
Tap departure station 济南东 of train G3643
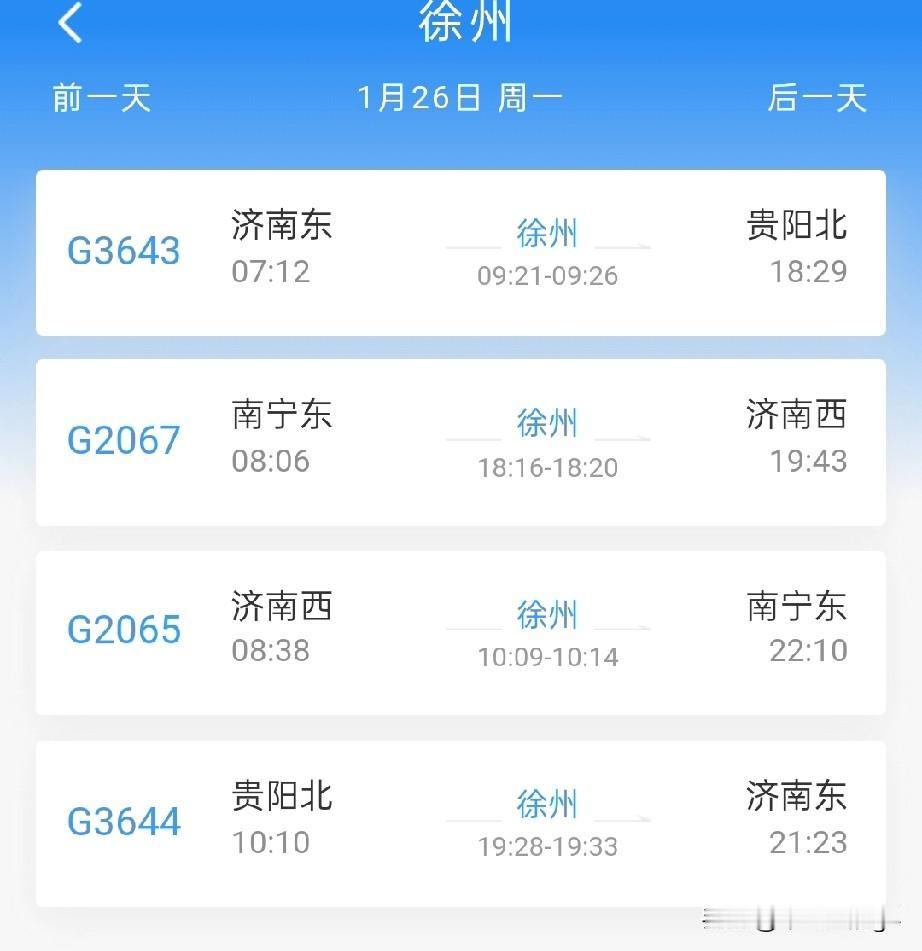pyautogui.click(x=281, y=227)
